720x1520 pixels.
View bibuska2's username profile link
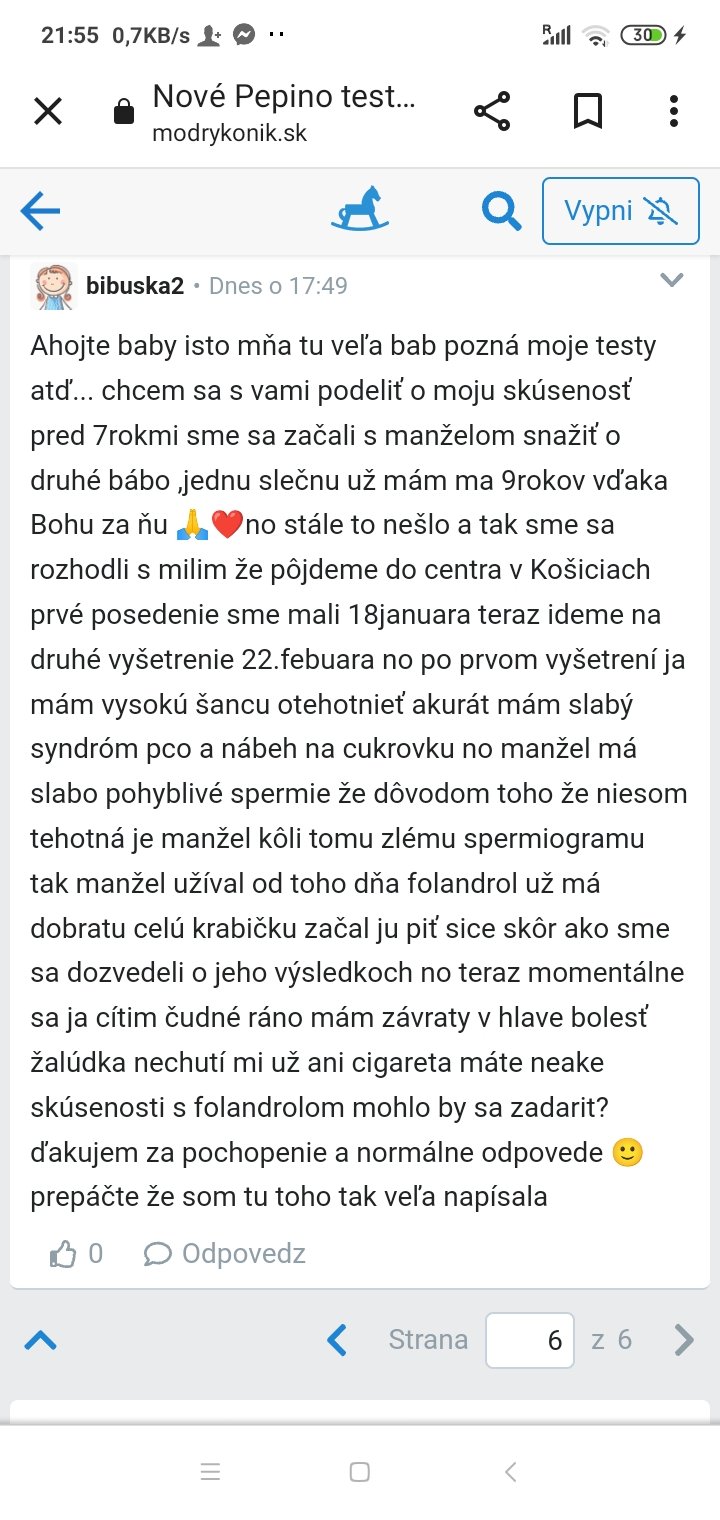135,286
